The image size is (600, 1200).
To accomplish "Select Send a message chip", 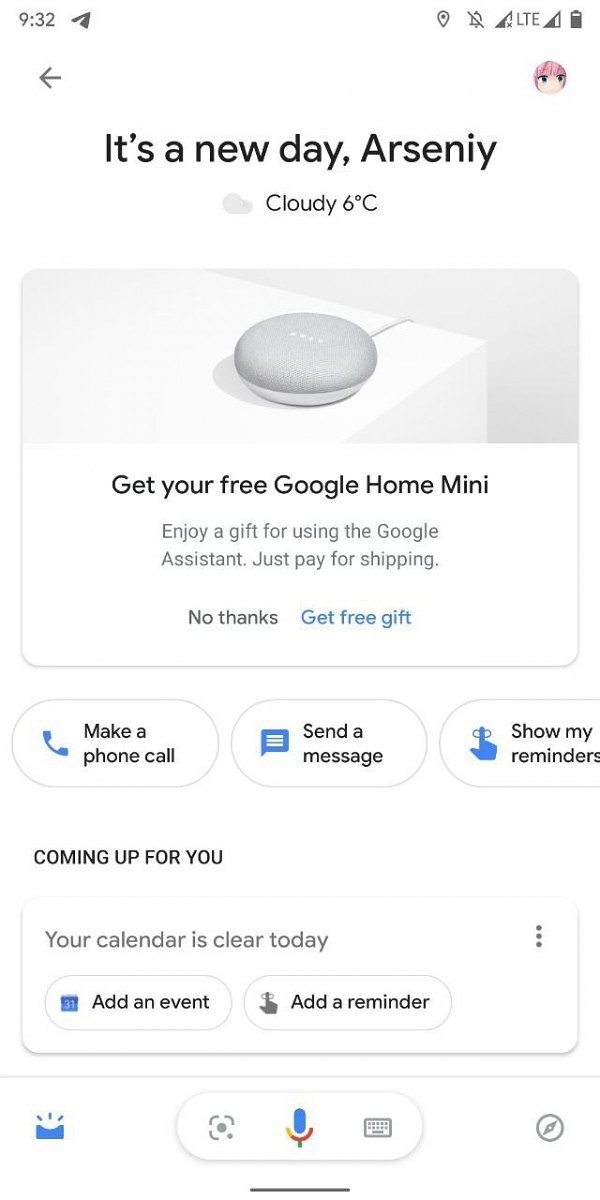I will coord(329,743).
